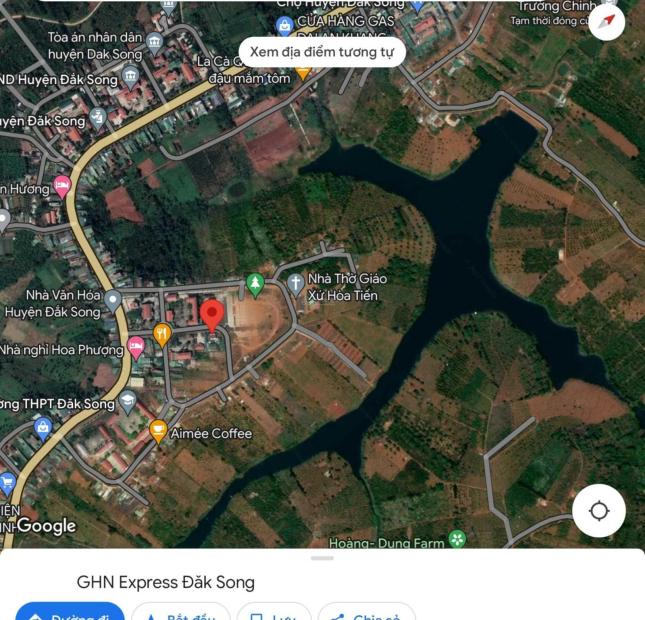The image size is (645, 620).
Task: Open Hoàng-Dung Farm place marker
Action: (x=457, y=541)
